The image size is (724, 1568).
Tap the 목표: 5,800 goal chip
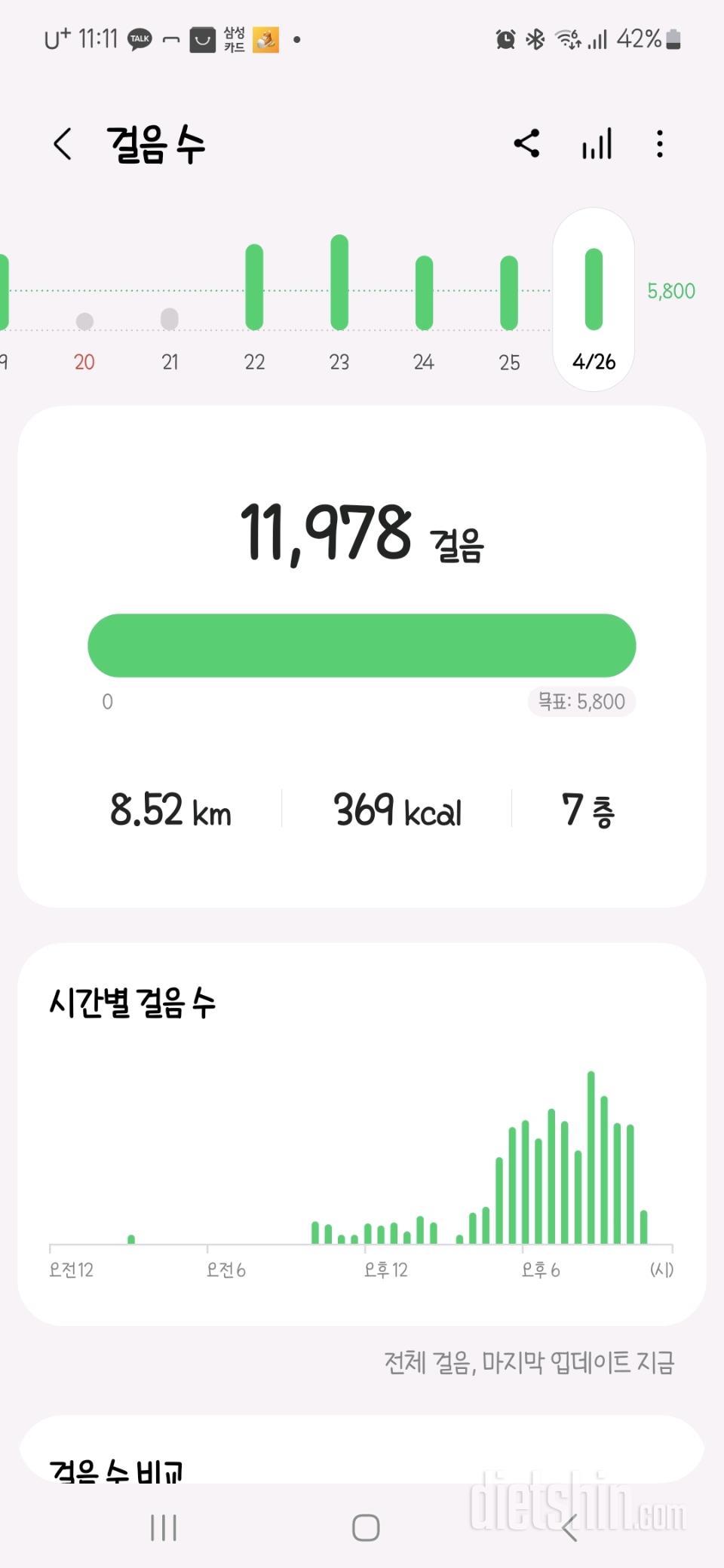(x=581, y=702)
